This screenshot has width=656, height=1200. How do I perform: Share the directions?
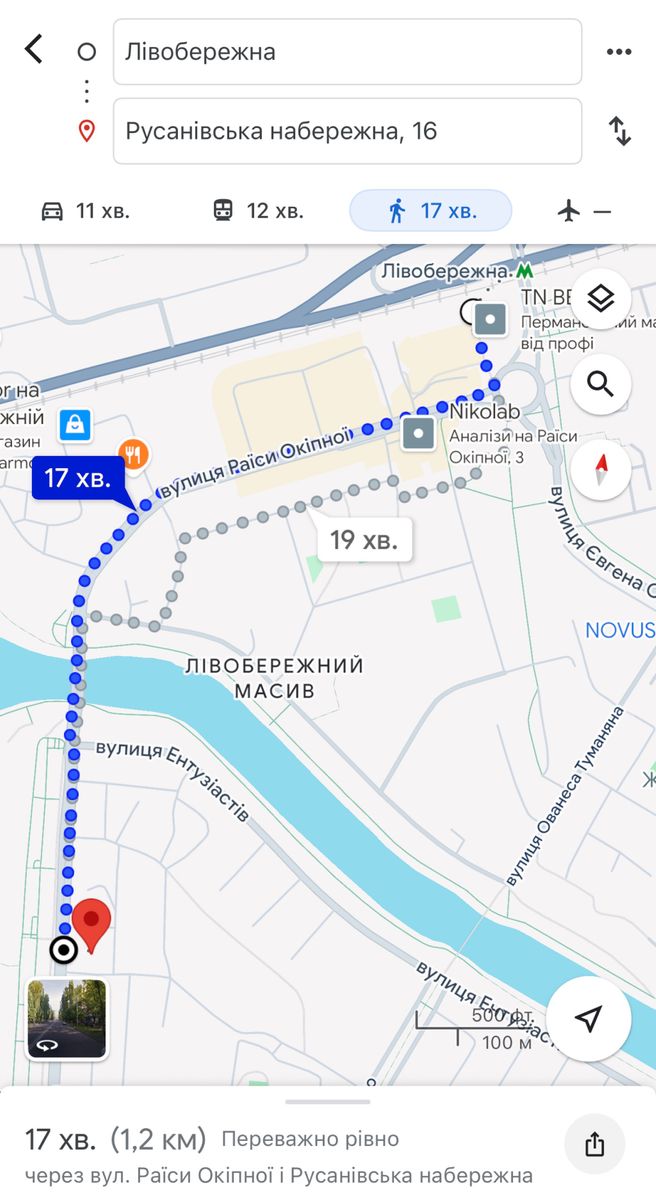pyautogui.click(x=594, y=1144)
